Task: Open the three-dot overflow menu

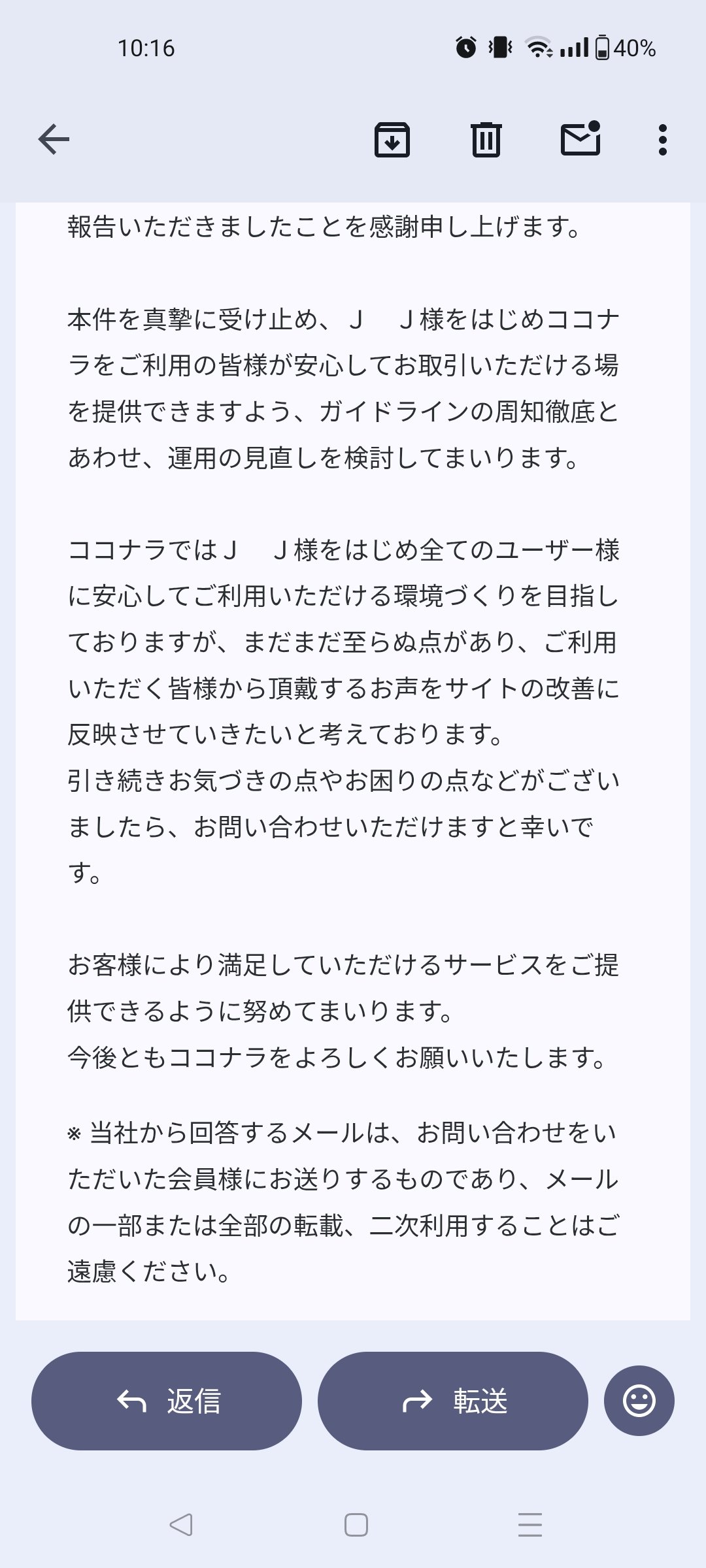Action: (x=662, y=139)
